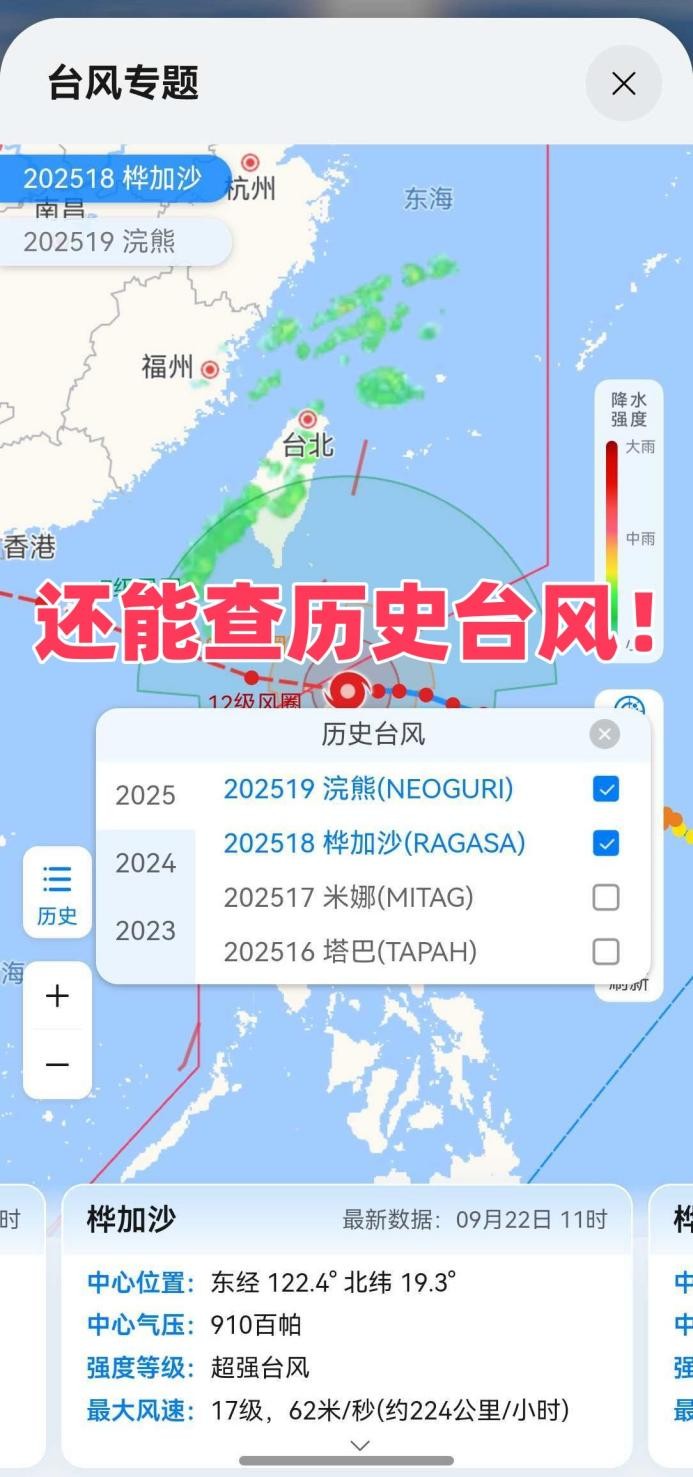This screenshot has width=693, height=1477.
Task: Uncheck 202519 浣熊(NEOGURI) typhoon
Action: coord(605,790)
